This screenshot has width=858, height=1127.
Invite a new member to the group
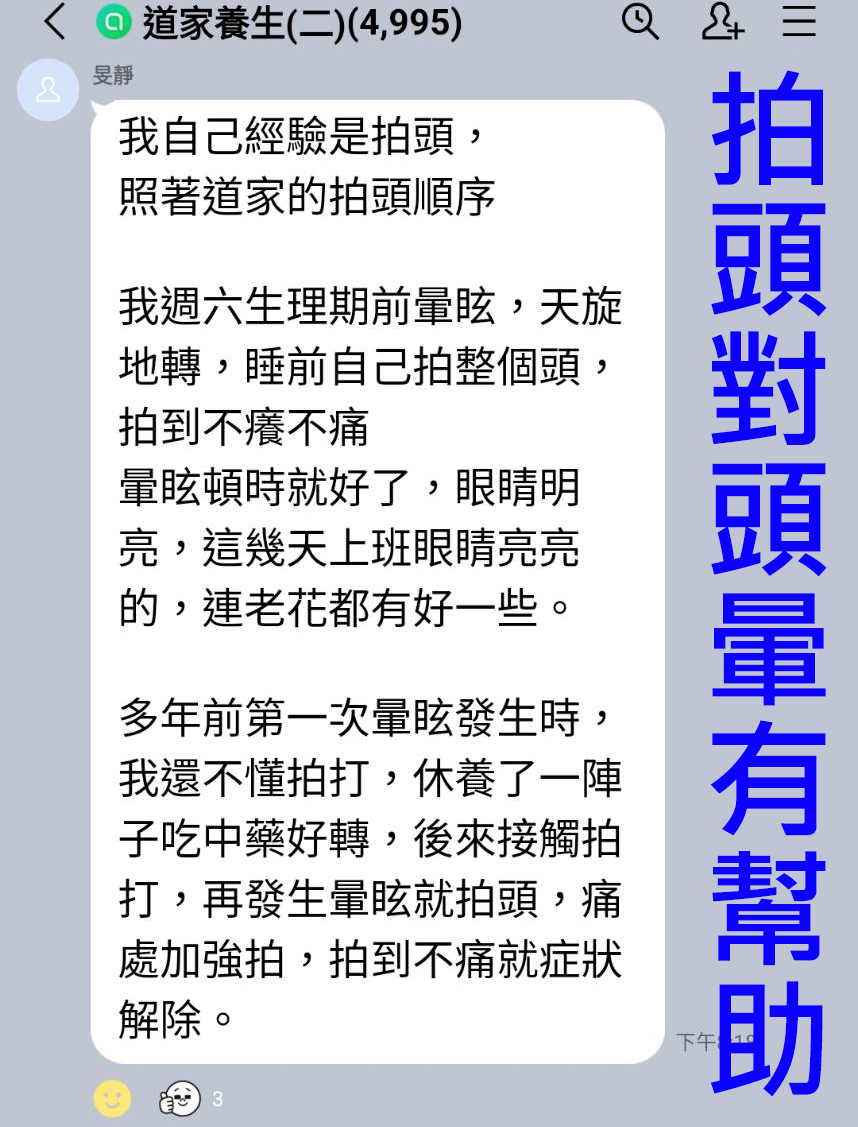(x=722, y=21)
